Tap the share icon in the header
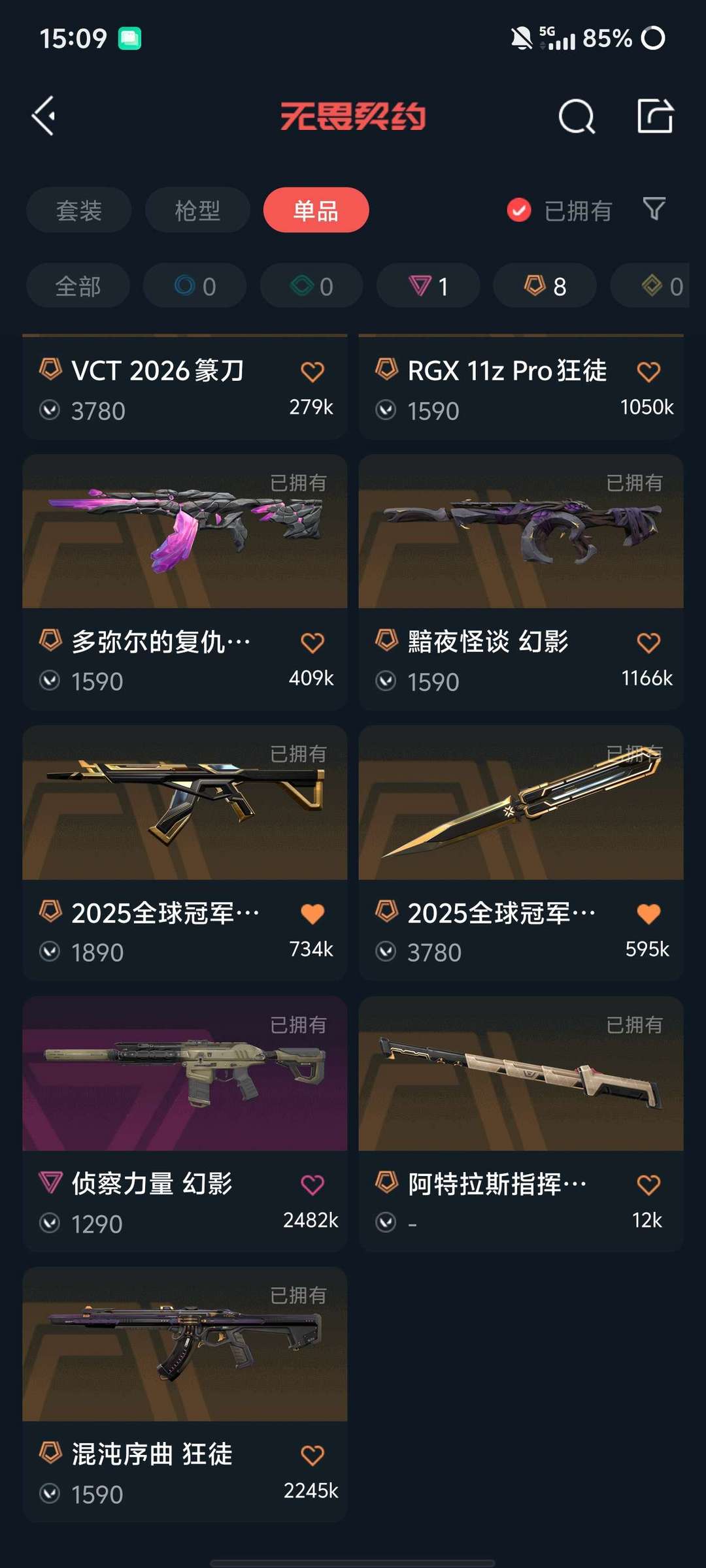 point(655,116)
